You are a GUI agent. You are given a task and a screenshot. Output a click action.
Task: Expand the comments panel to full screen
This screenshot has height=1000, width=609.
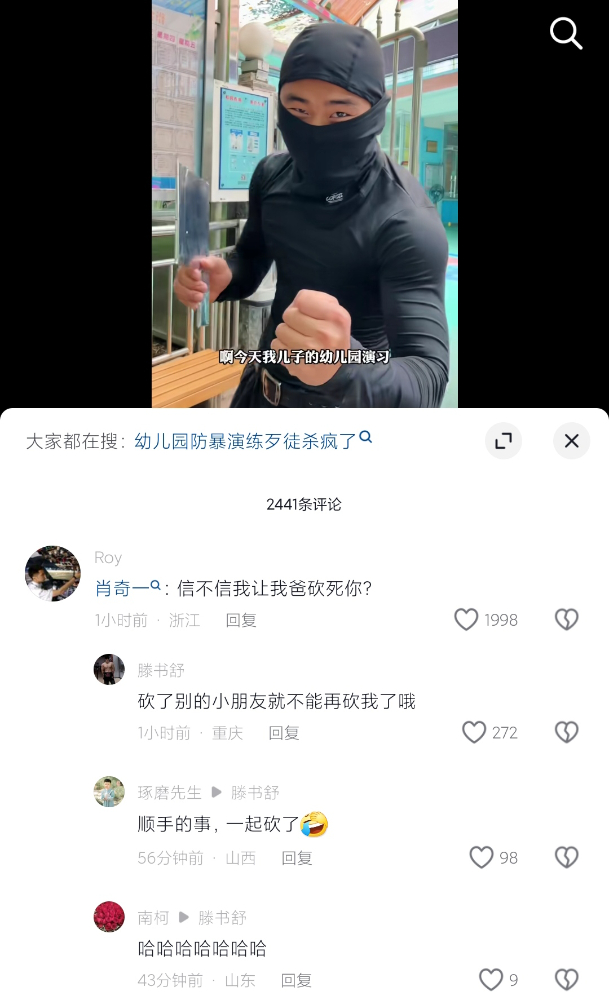click(504, 441)
